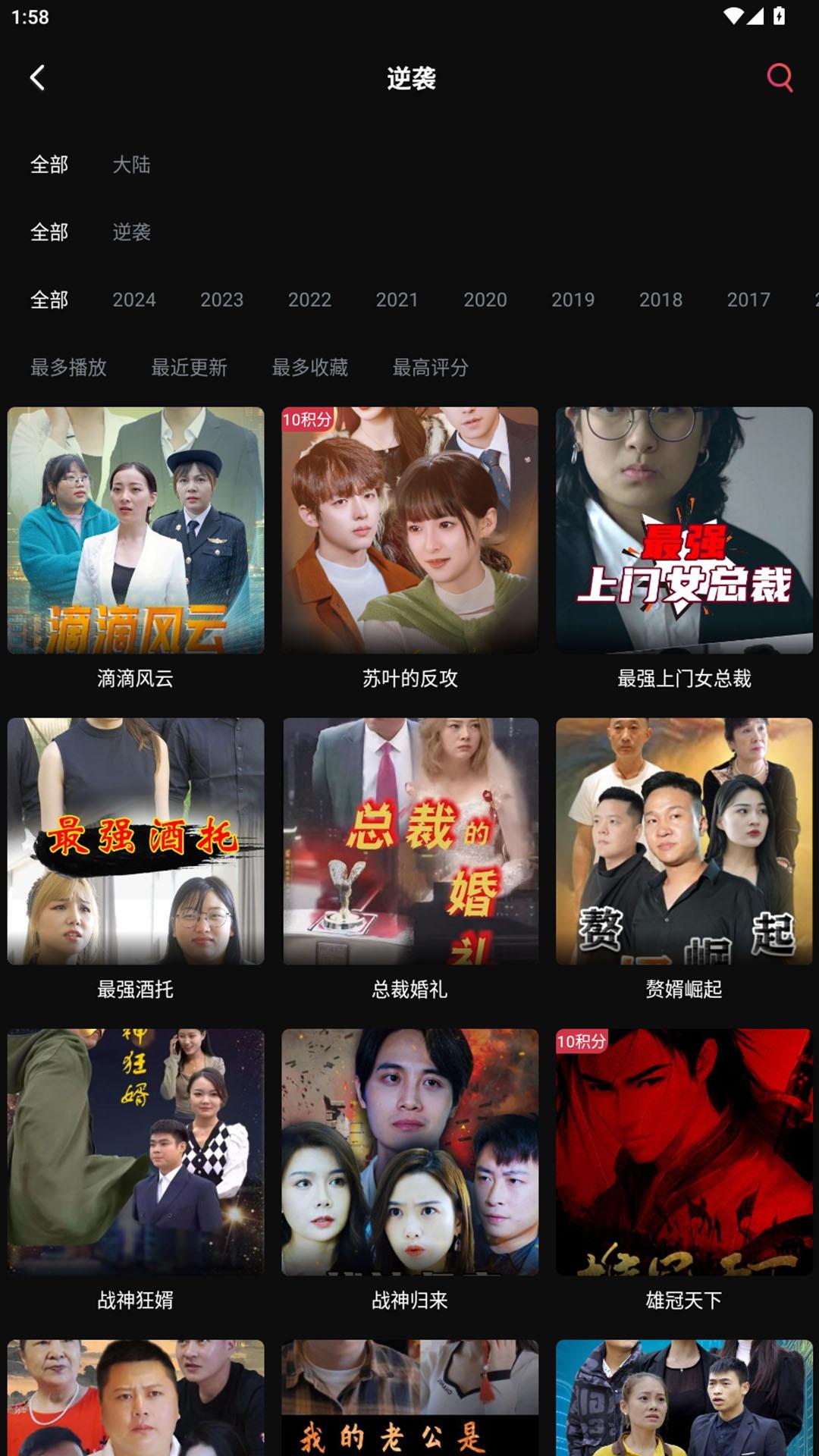Enable the 最高评分 sort option
The height and width of the screenshot is (1456, 819).
click(x=428, y=367)
